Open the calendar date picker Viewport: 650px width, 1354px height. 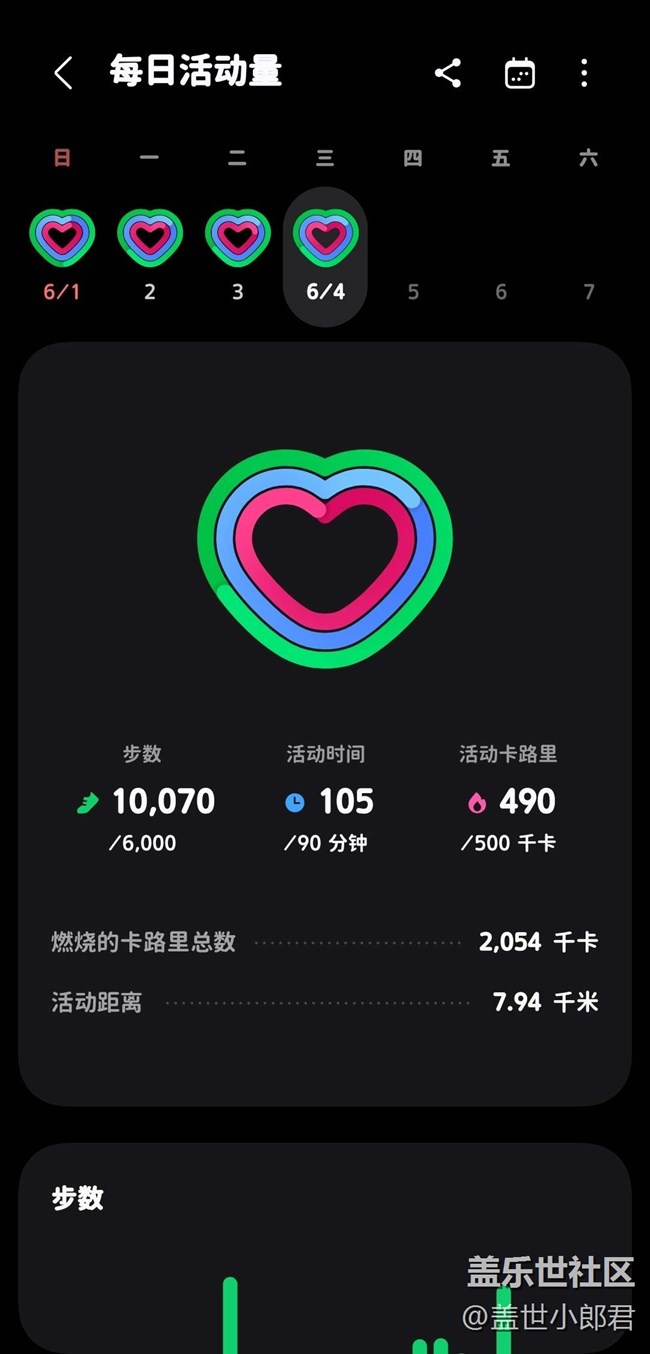click(520, 73)
